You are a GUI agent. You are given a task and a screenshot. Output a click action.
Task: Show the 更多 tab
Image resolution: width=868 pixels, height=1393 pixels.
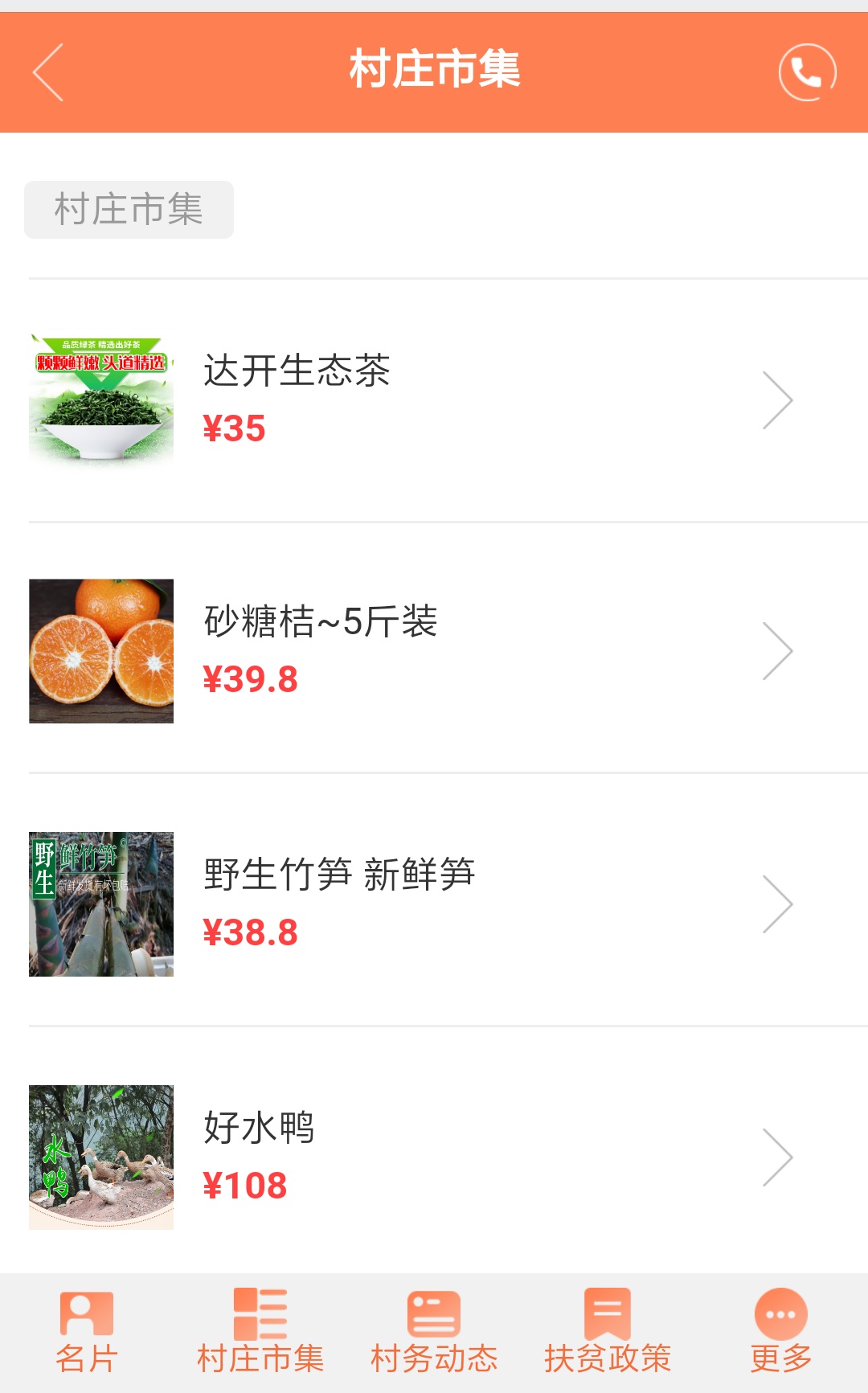(x=781, y=1333)
